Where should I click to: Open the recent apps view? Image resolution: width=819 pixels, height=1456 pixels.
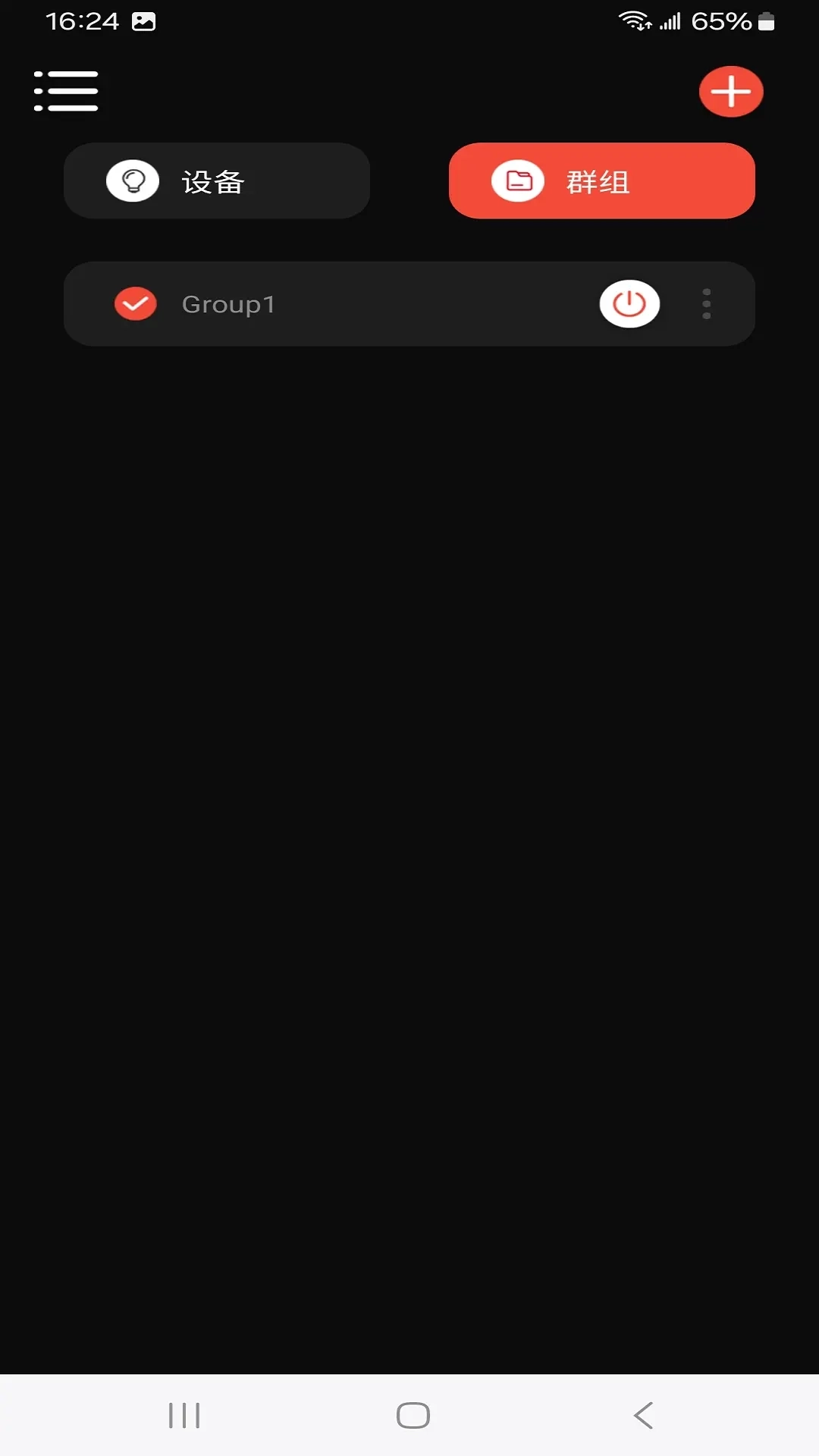(184, 1415)
